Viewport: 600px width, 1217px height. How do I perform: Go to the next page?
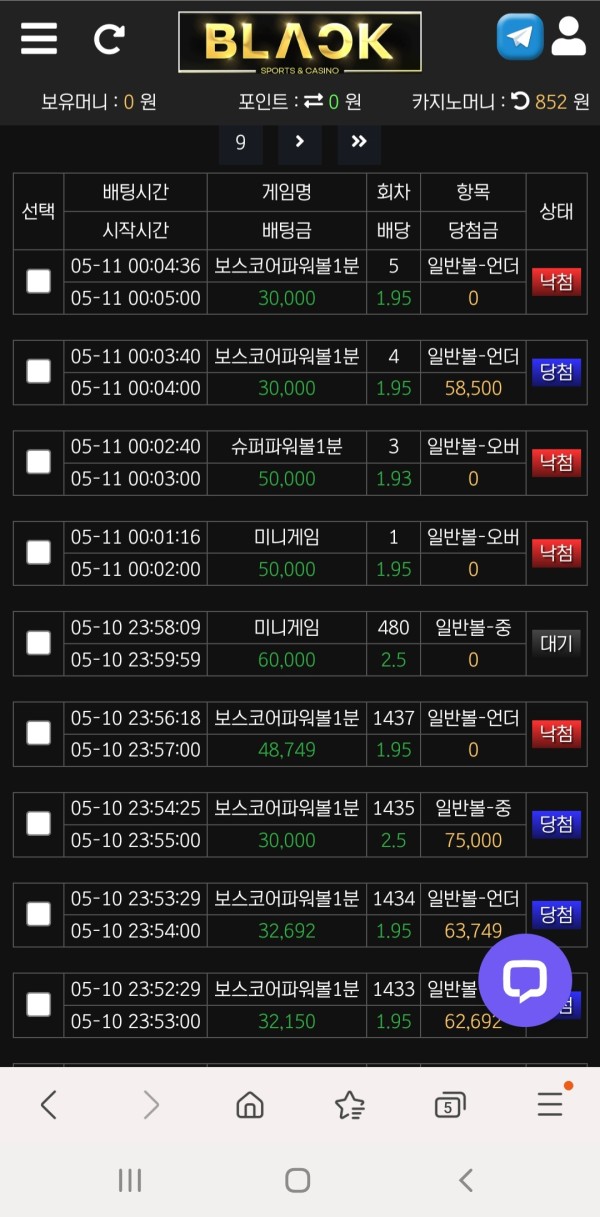click(299, 142)
